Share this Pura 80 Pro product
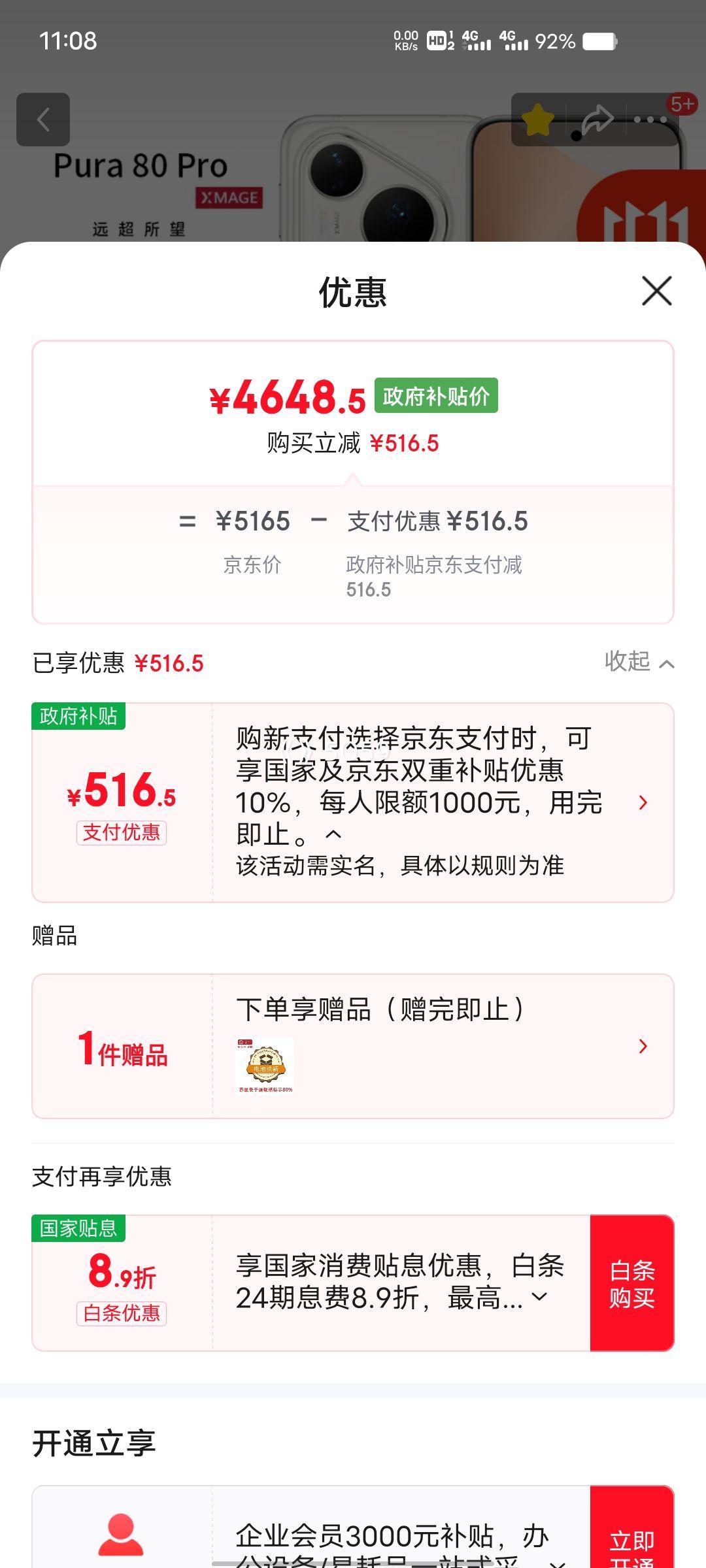The width and height of the screenshot is (706, 1568). pyautogui.click(x=597, y=120)
